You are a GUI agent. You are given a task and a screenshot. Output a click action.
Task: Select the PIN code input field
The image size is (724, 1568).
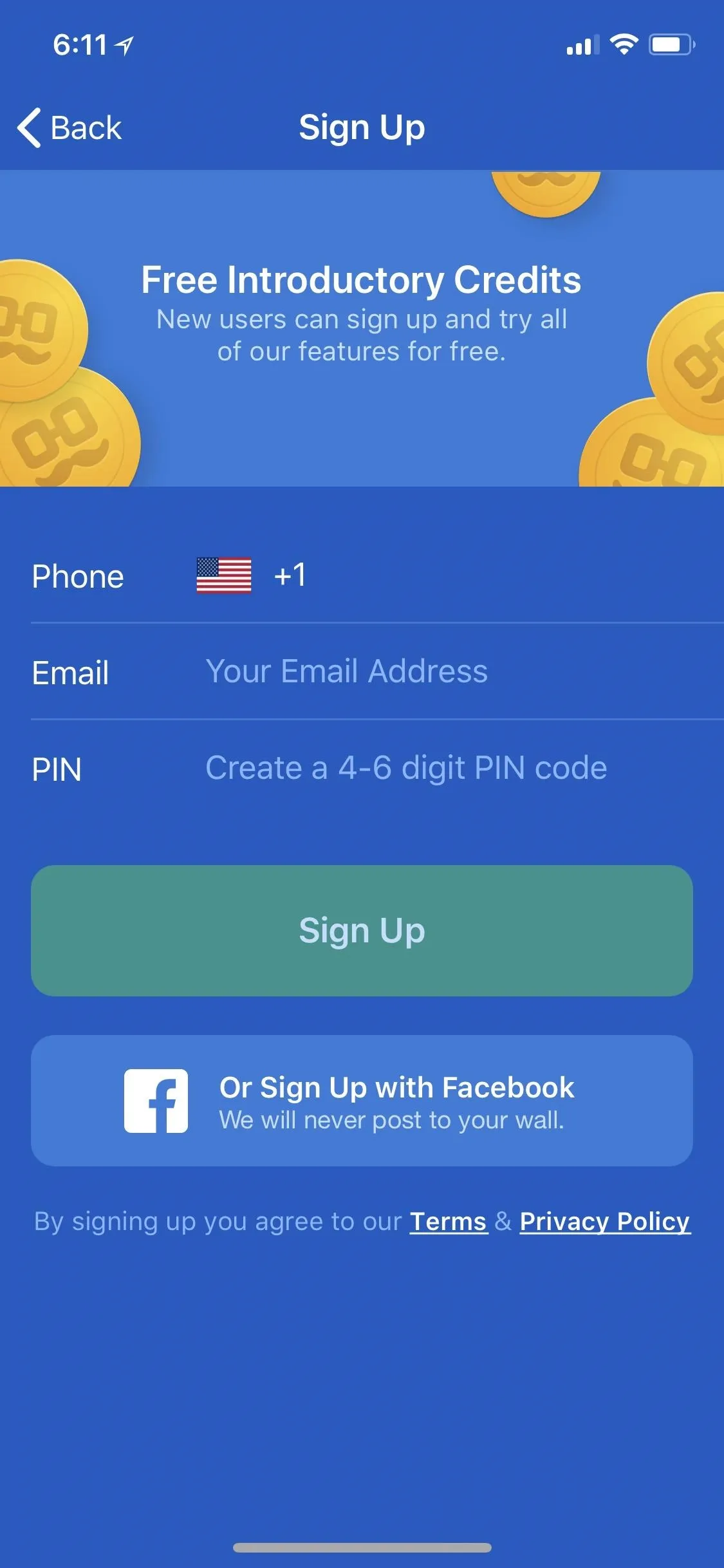(463, 768)
